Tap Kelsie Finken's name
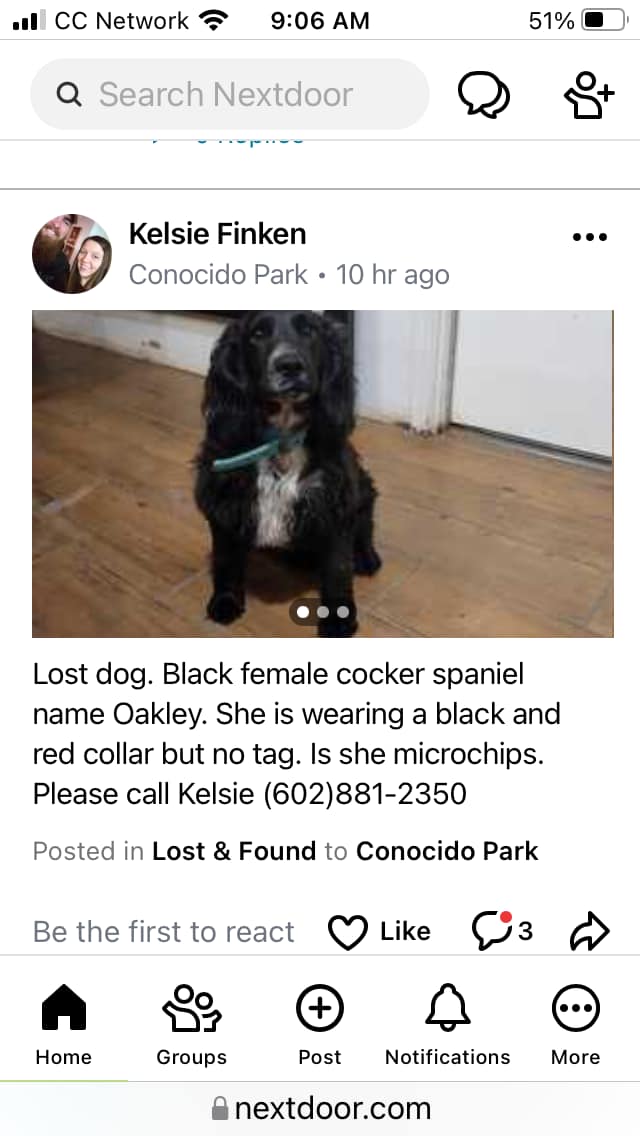 (217, 234)
